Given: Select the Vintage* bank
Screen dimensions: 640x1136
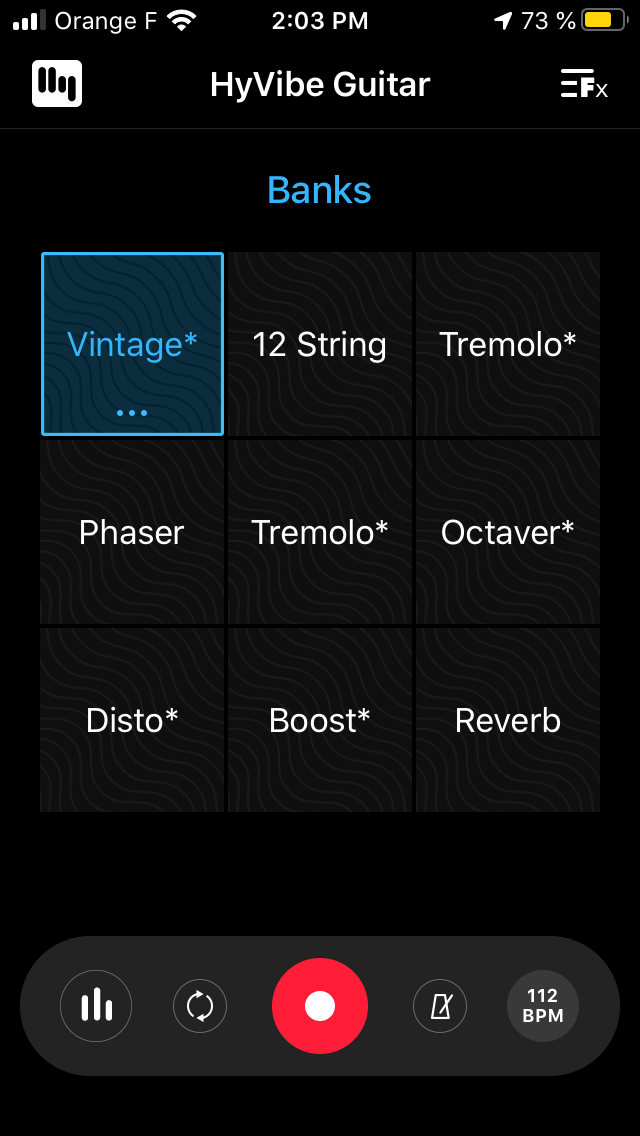Looking at the screenshot, I should click(x=132, y=344).
